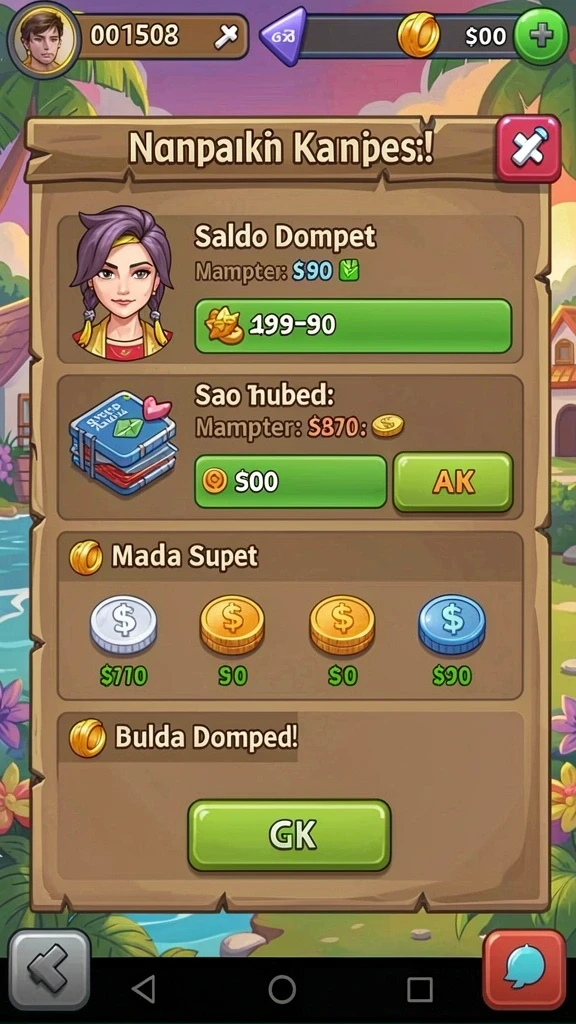
Task: Tap the grey back arrow button
Action: (x=50, y=970)
